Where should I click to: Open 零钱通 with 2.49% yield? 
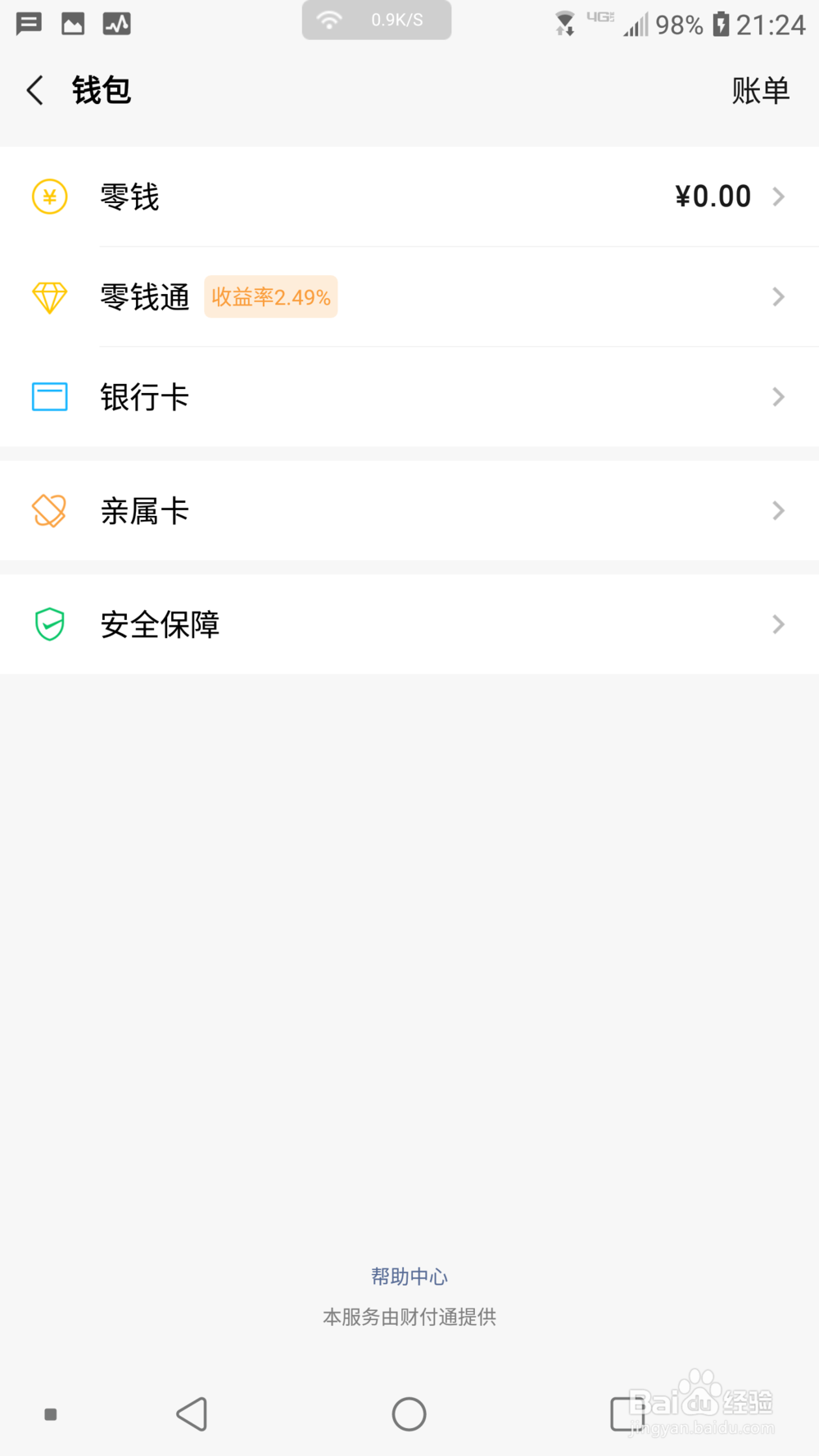click(409, 296)
